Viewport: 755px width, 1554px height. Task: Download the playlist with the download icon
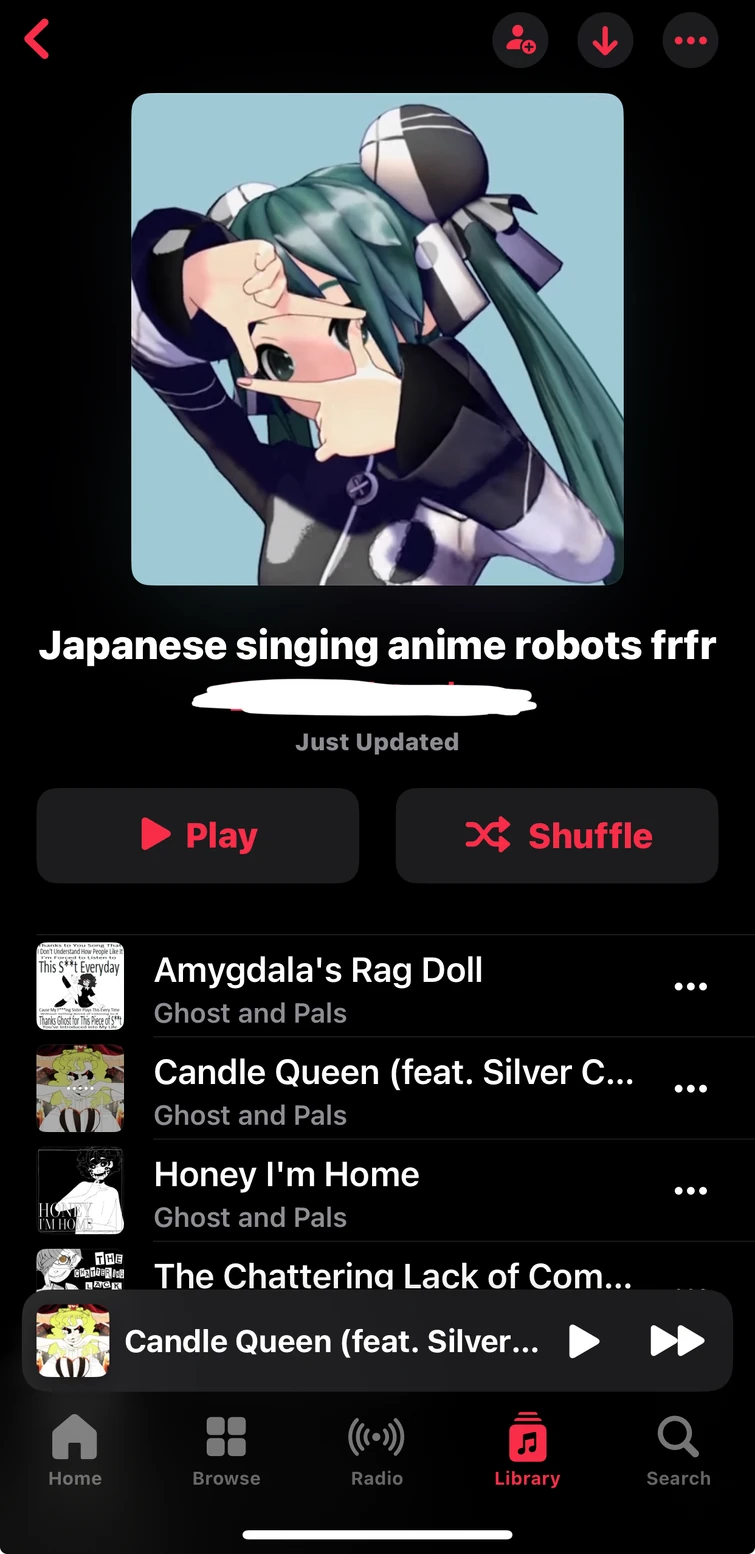point(605,40)
